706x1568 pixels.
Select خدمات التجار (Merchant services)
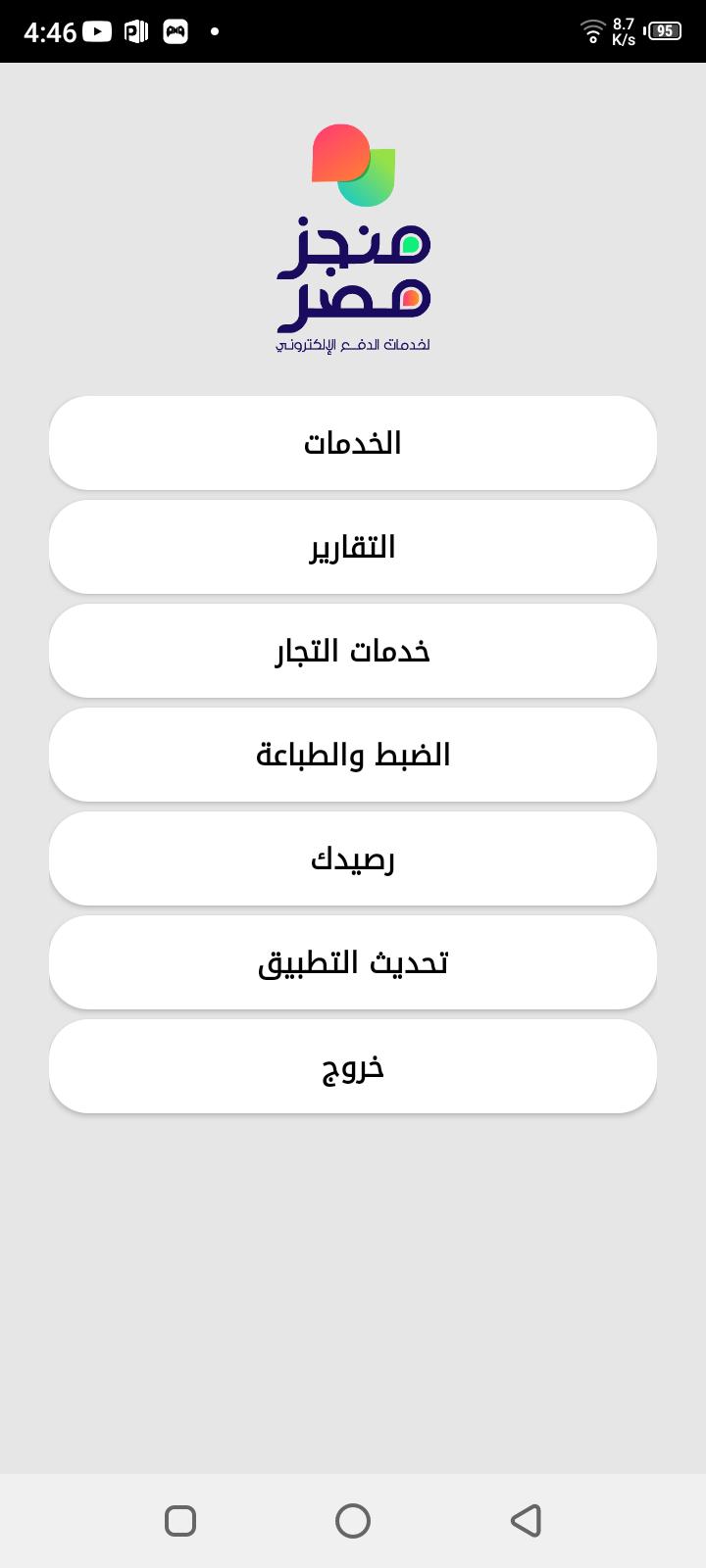coord(353,651)
